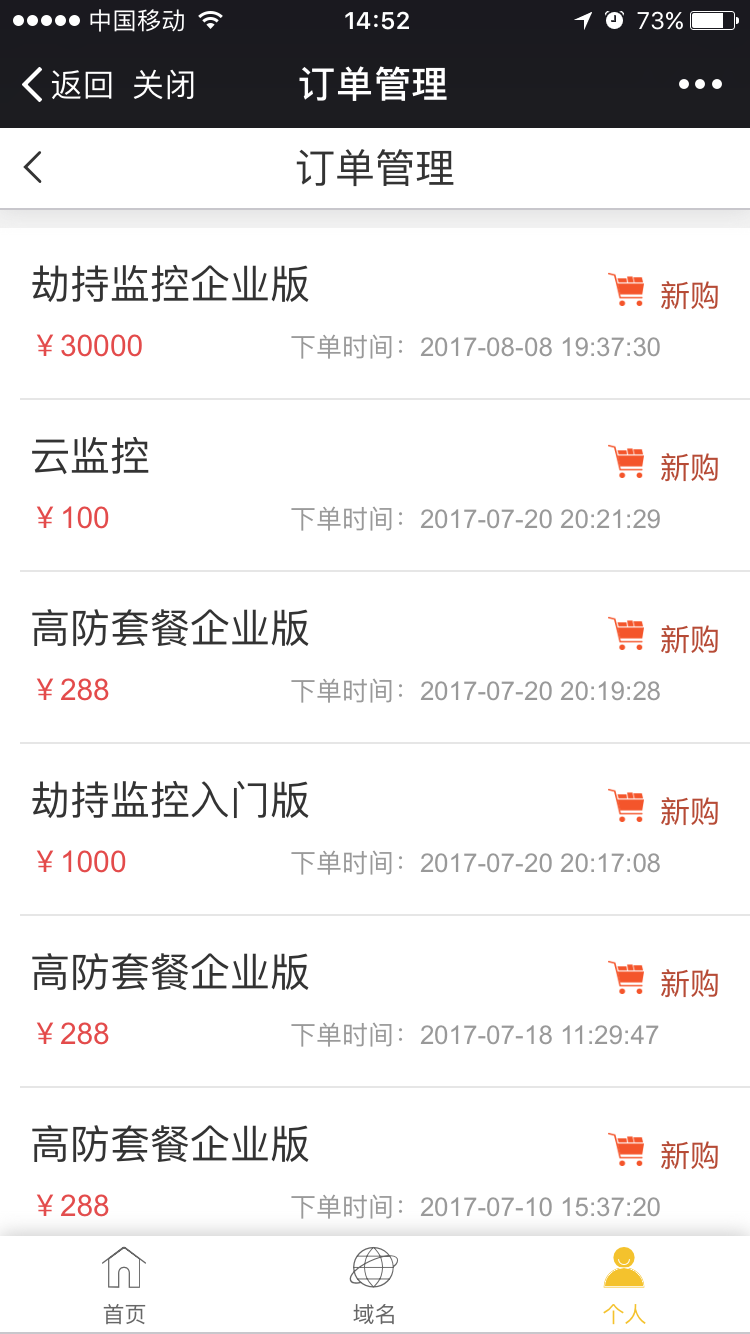The width and height of the screenshot is (750, 1334).
Task: Open the 高防套餐企业版 order from 2017-07-20
Action: pos(375,657)
